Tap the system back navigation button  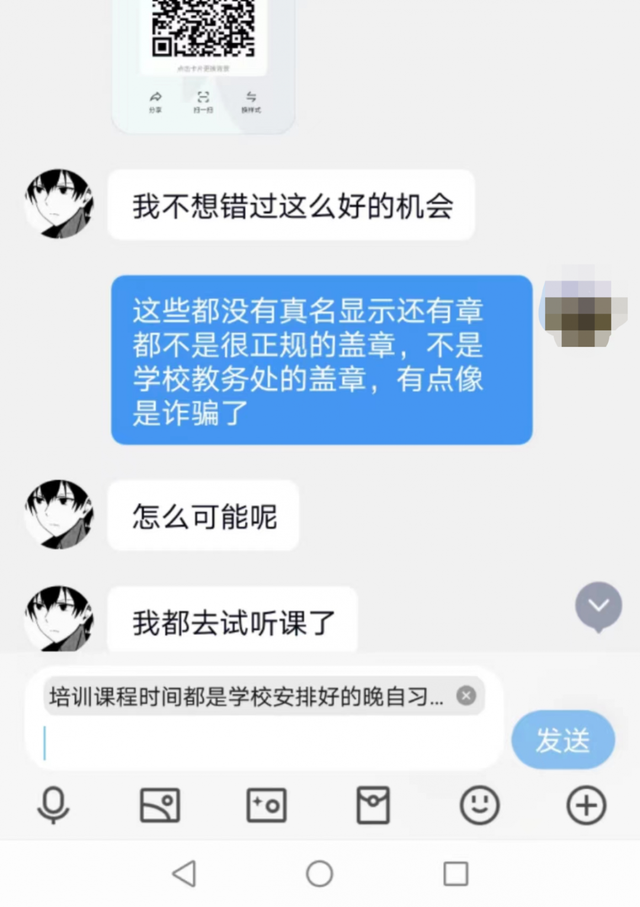184,873
